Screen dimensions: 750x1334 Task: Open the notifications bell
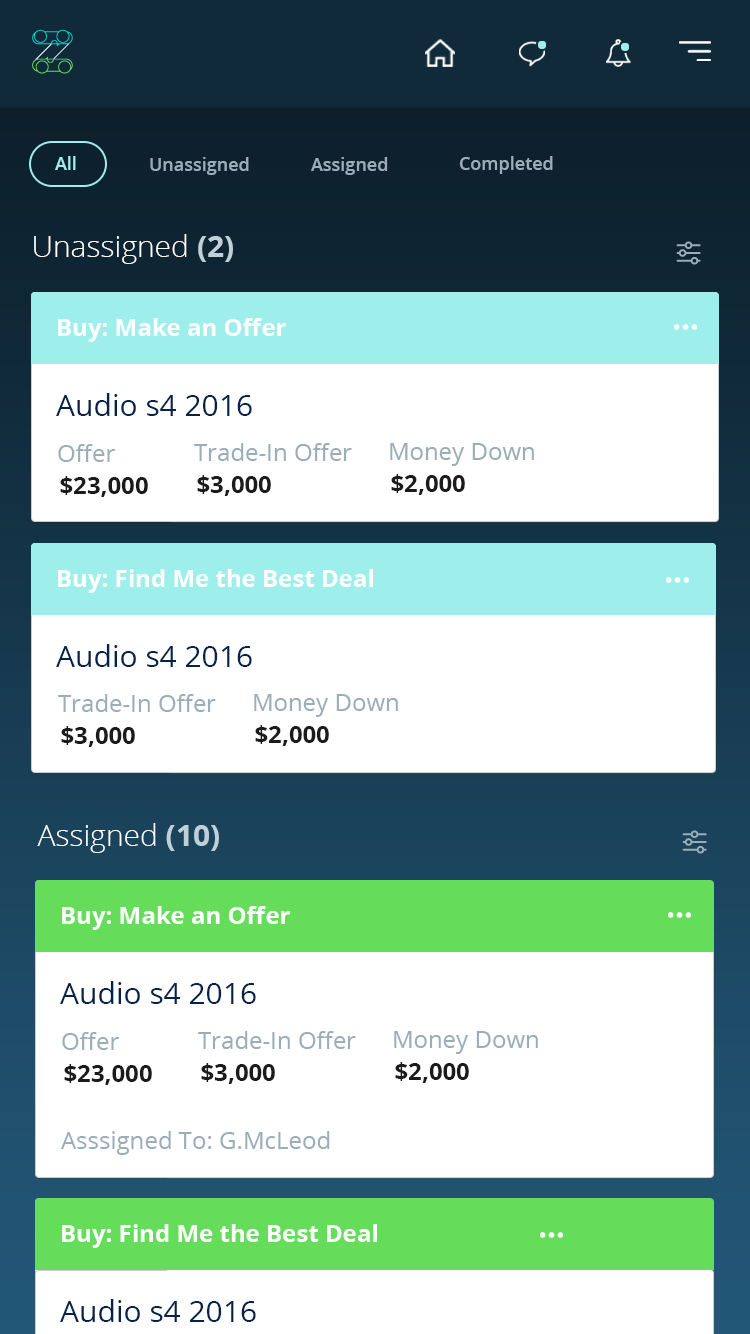[619, 53]
